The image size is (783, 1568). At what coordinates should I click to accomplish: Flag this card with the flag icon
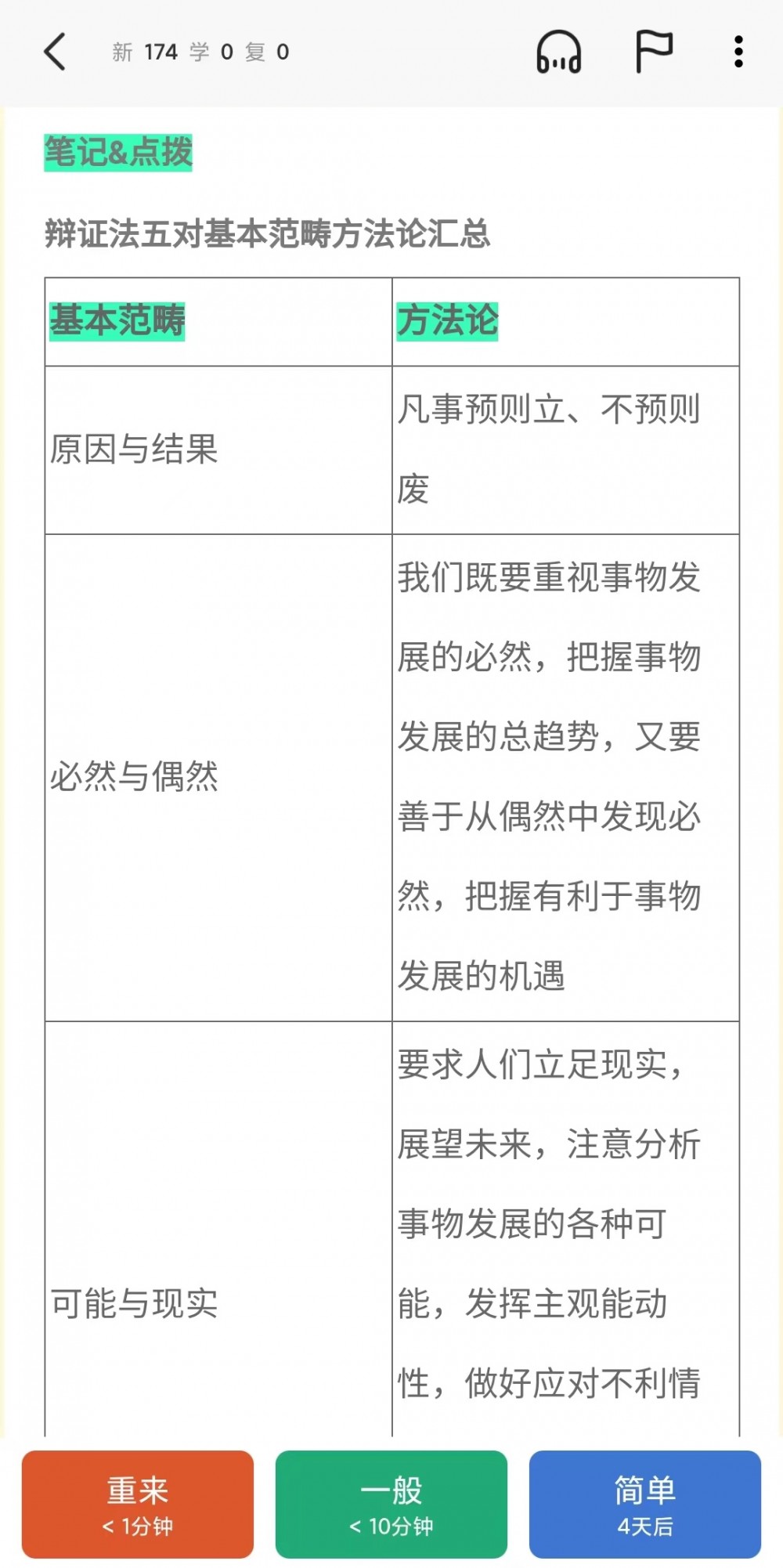point(653,52)
